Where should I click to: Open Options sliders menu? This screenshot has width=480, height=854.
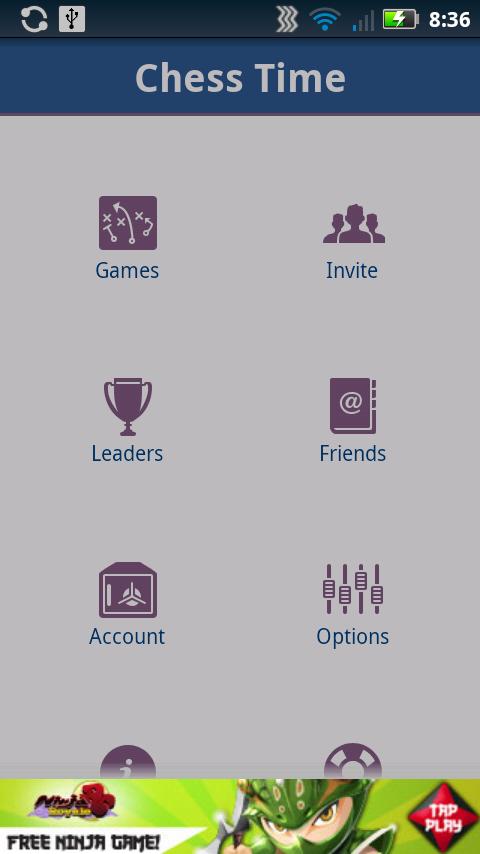point(353,589)
